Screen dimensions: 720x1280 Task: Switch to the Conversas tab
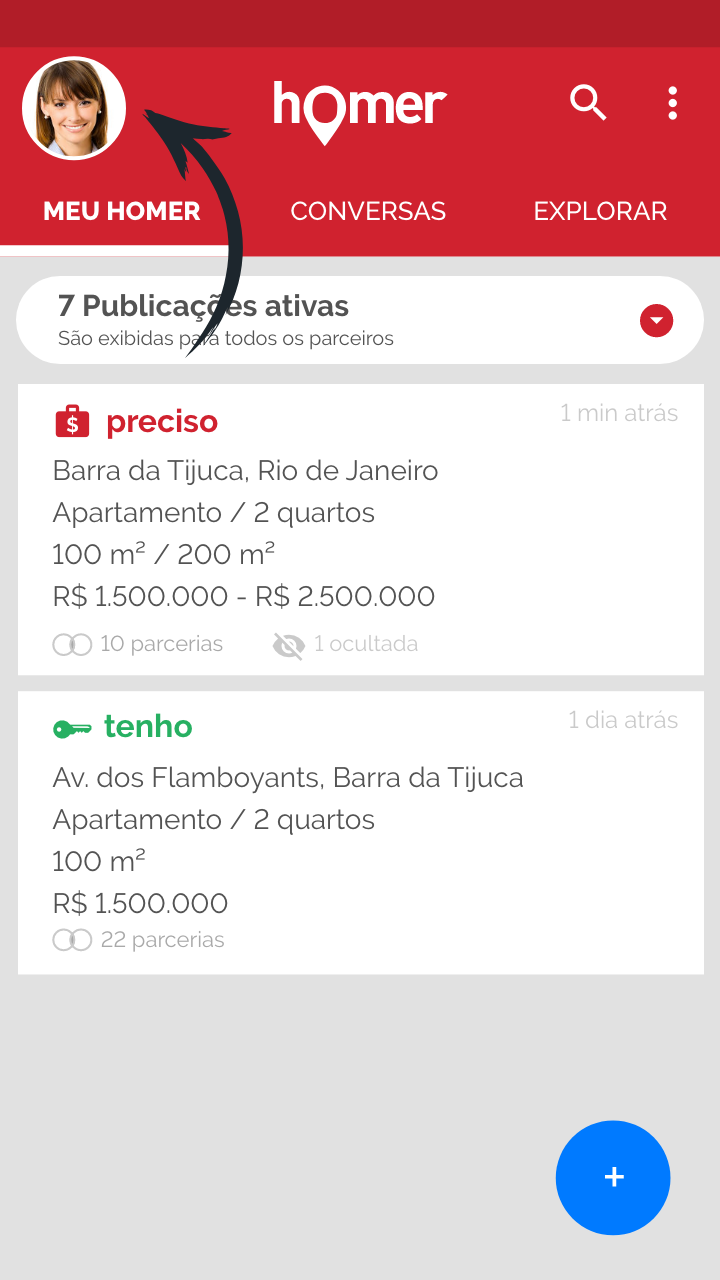[368, 211]
